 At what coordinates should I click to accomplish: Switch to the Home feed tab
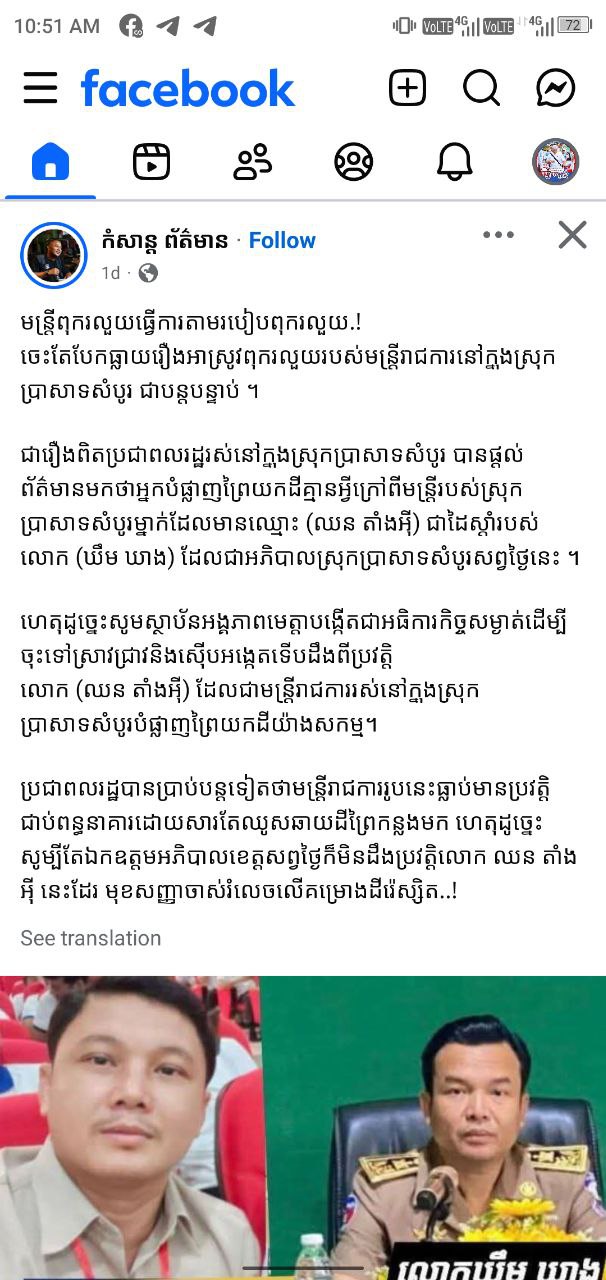(50, 162)
